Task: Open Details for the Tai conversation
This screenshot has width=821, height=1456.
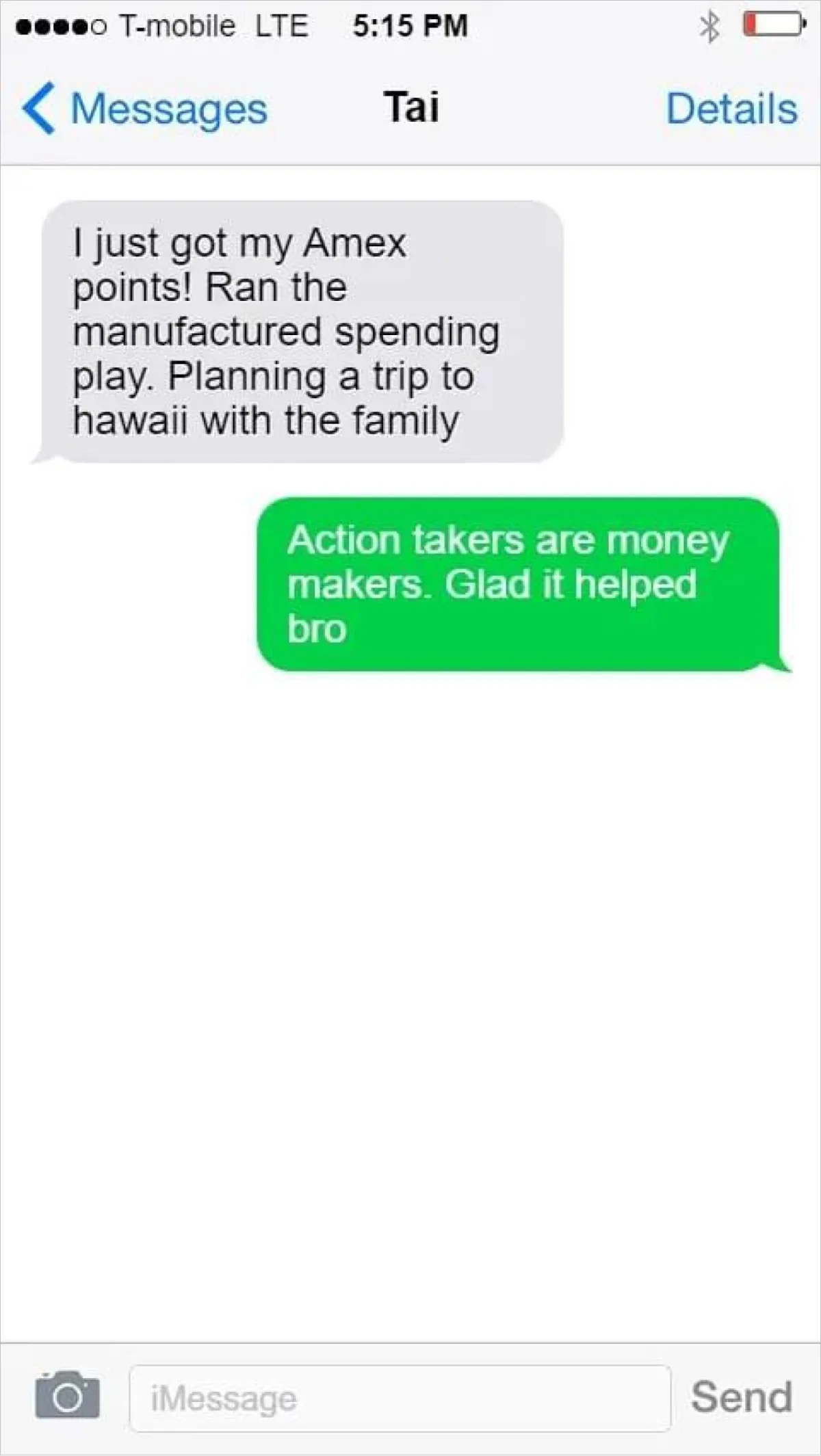Action: [x=731, y=109]
